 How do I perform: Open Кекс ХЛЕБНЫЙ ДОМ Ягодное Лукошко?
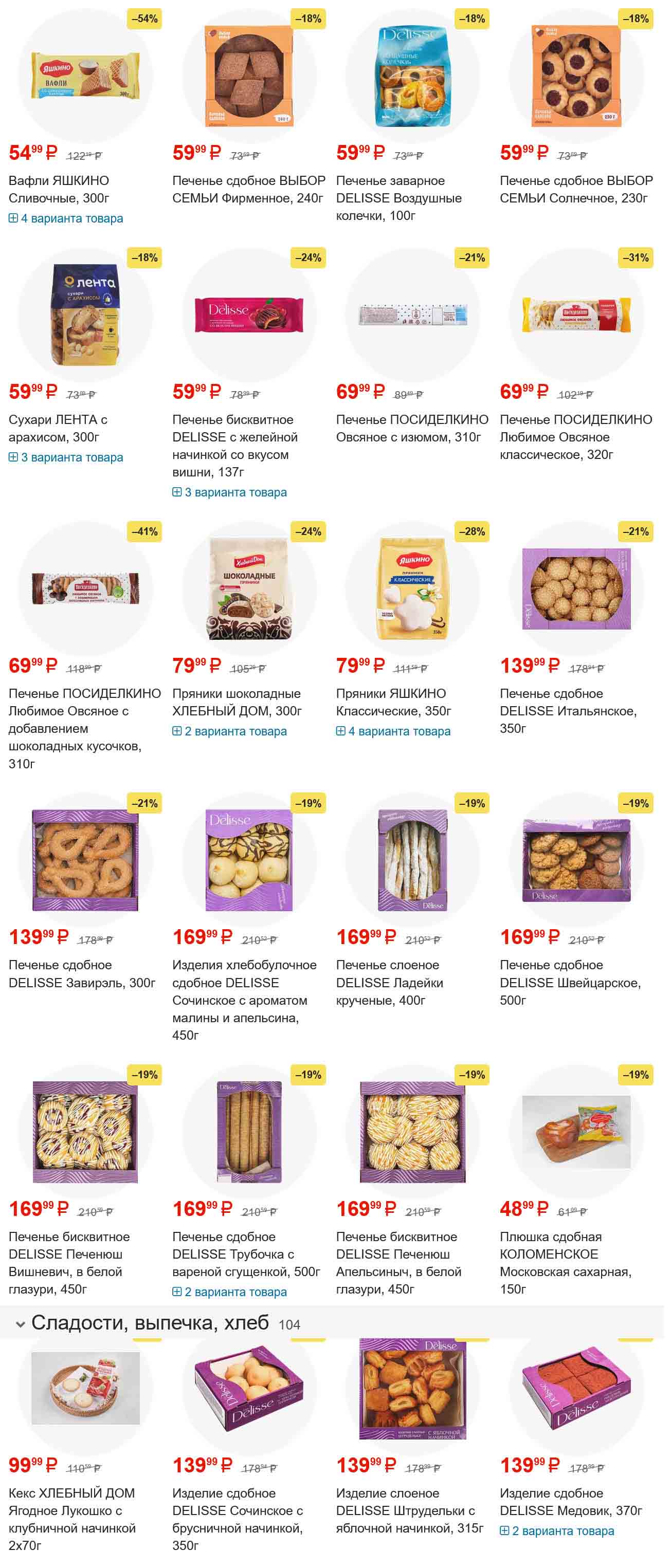(x=71, y=1518)
